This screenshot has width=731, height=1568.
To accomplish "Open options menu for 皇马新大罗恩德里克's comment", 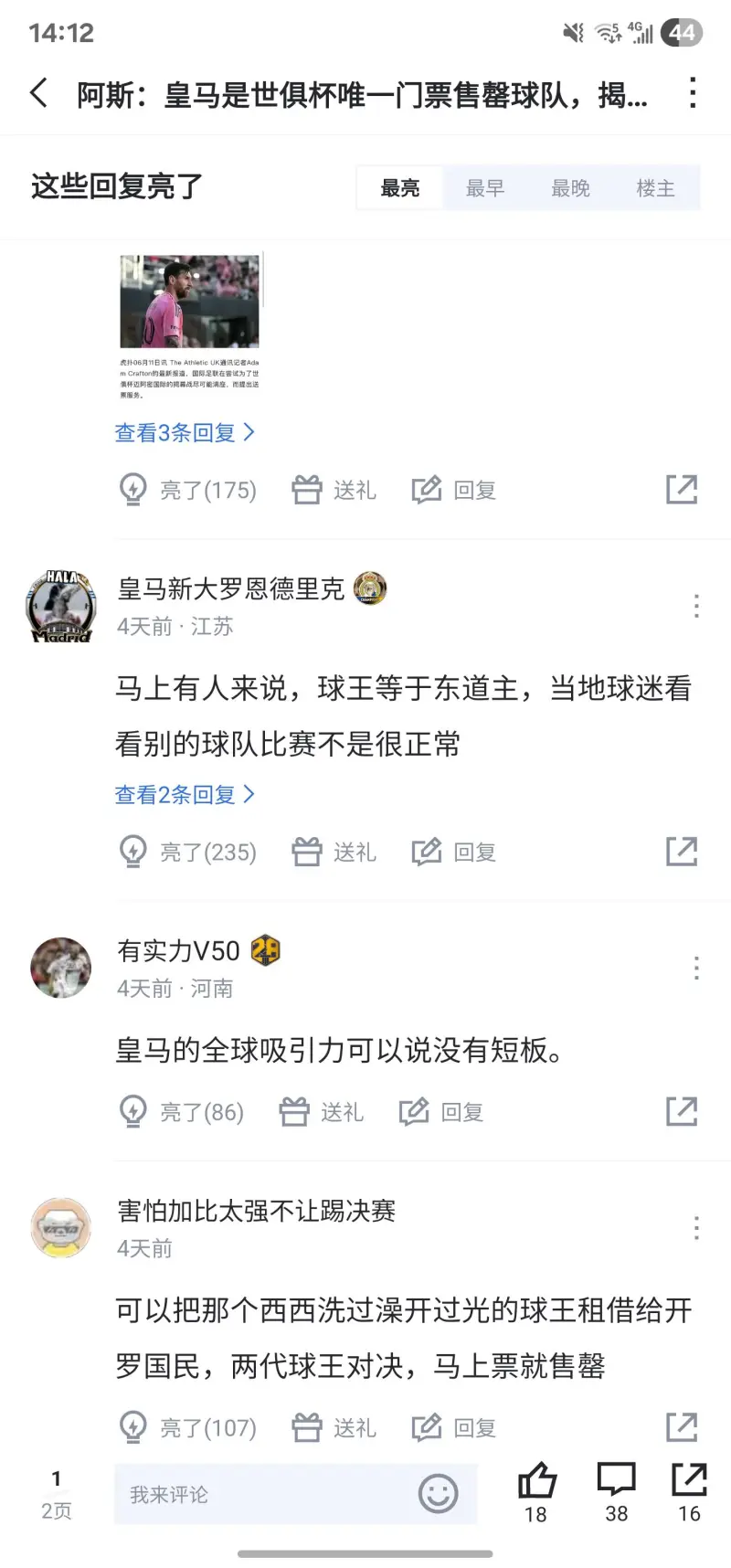I will [x=696, y=606].
